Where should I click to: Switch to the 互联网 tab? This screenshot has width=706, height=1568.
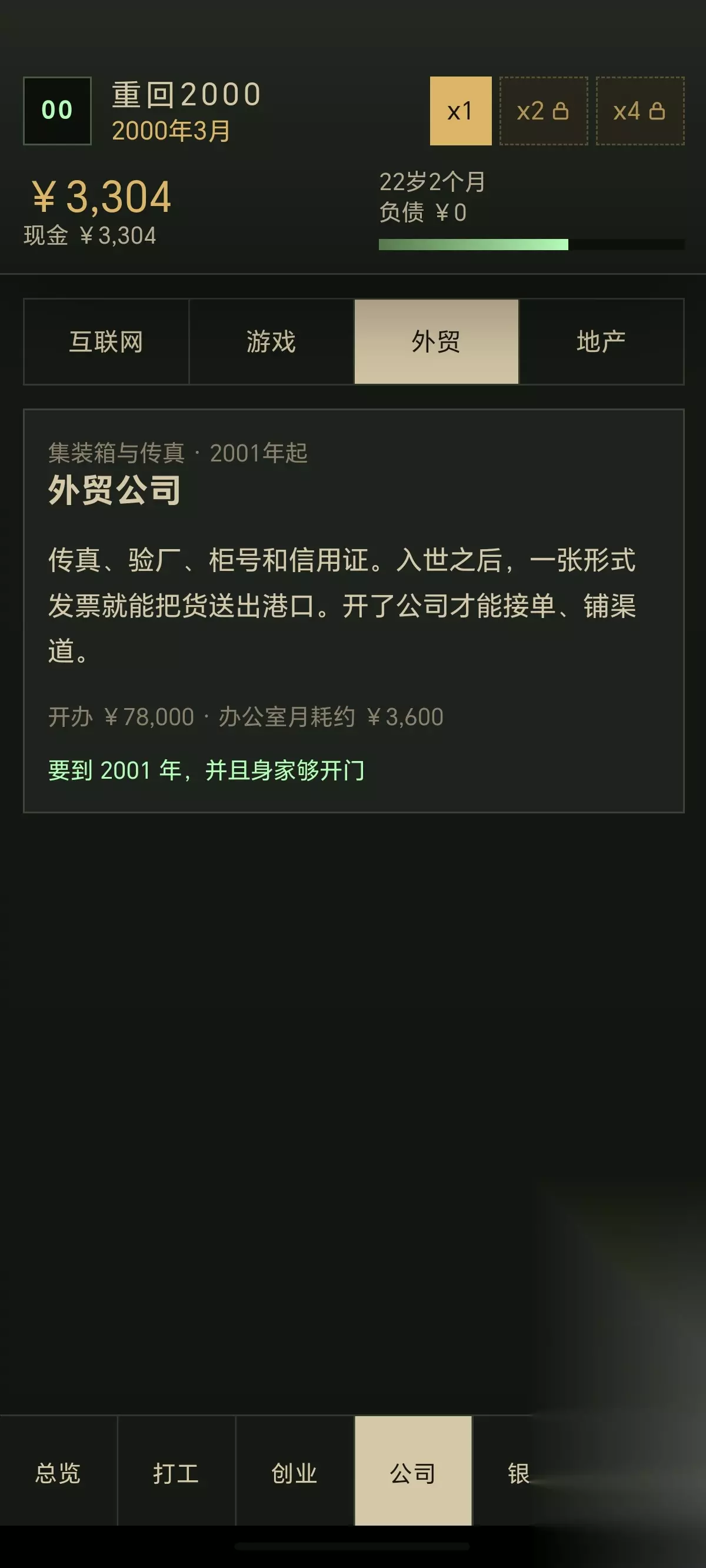pyautogui.click(x=106, y=341)
